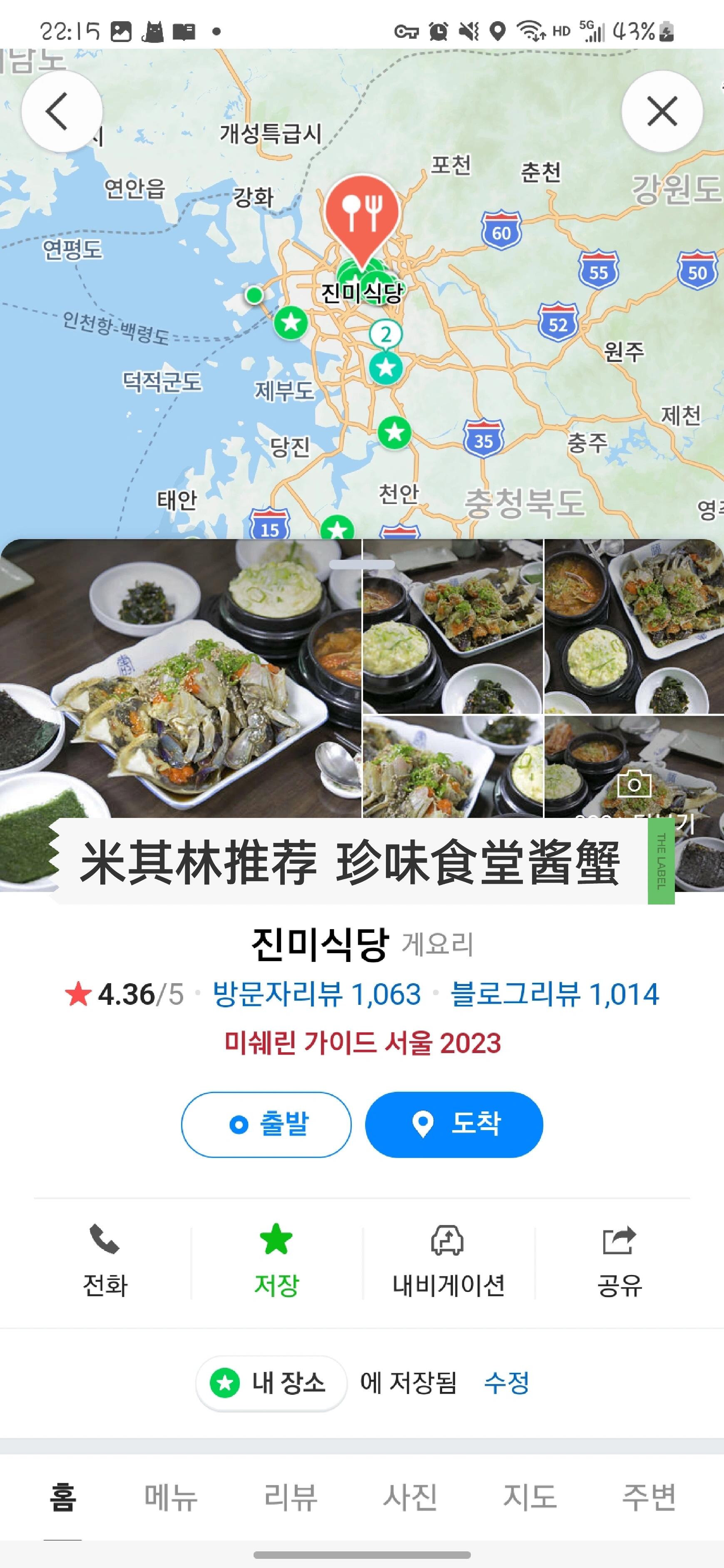Open the 내 장소 saved list chip
This screenshot has width=724, height=1568.
click(271, 1383)
